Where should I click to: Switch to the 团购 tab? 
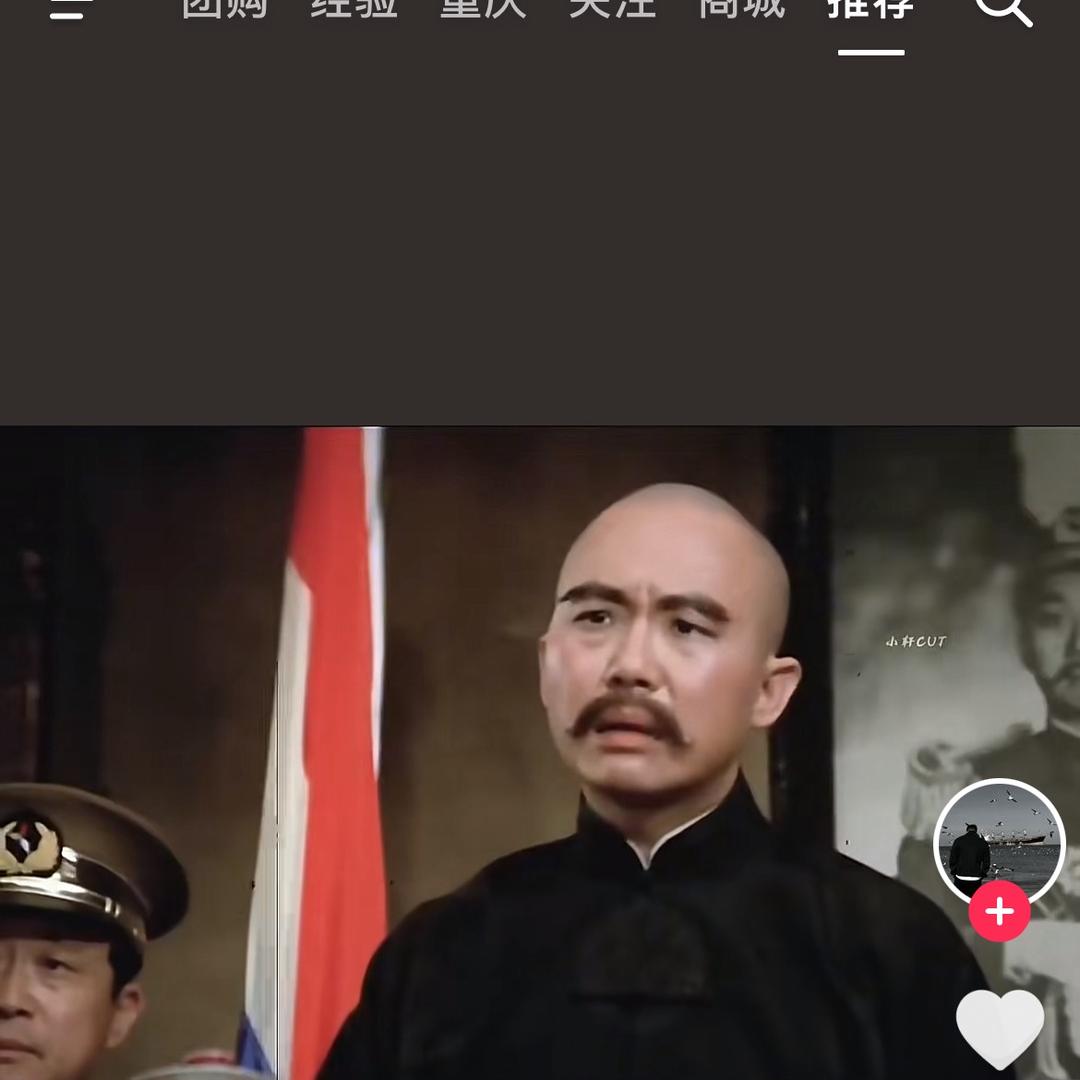tap(225, 8)
